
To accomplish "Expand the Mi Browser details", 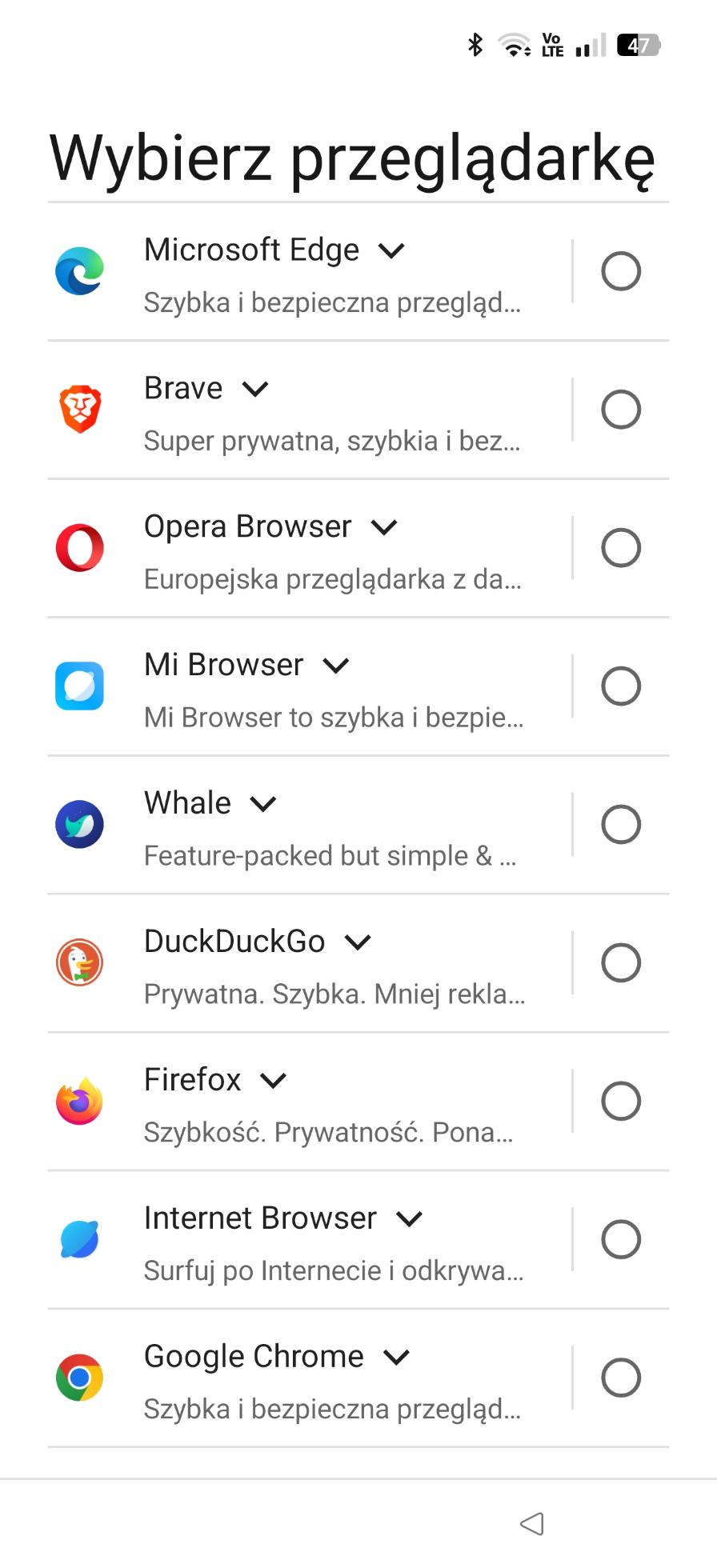I will click(x=336, y=666).
